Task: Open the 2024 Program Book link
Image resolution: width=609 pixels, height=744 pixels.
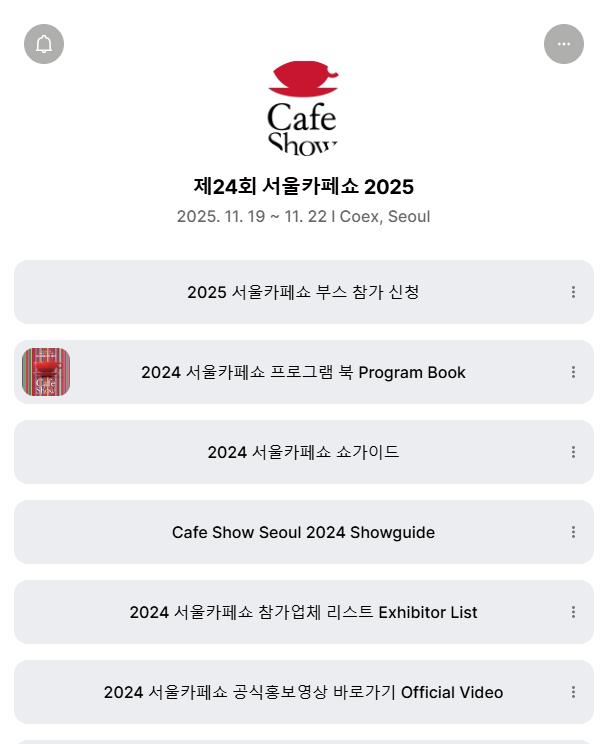Action: [303, 372]
